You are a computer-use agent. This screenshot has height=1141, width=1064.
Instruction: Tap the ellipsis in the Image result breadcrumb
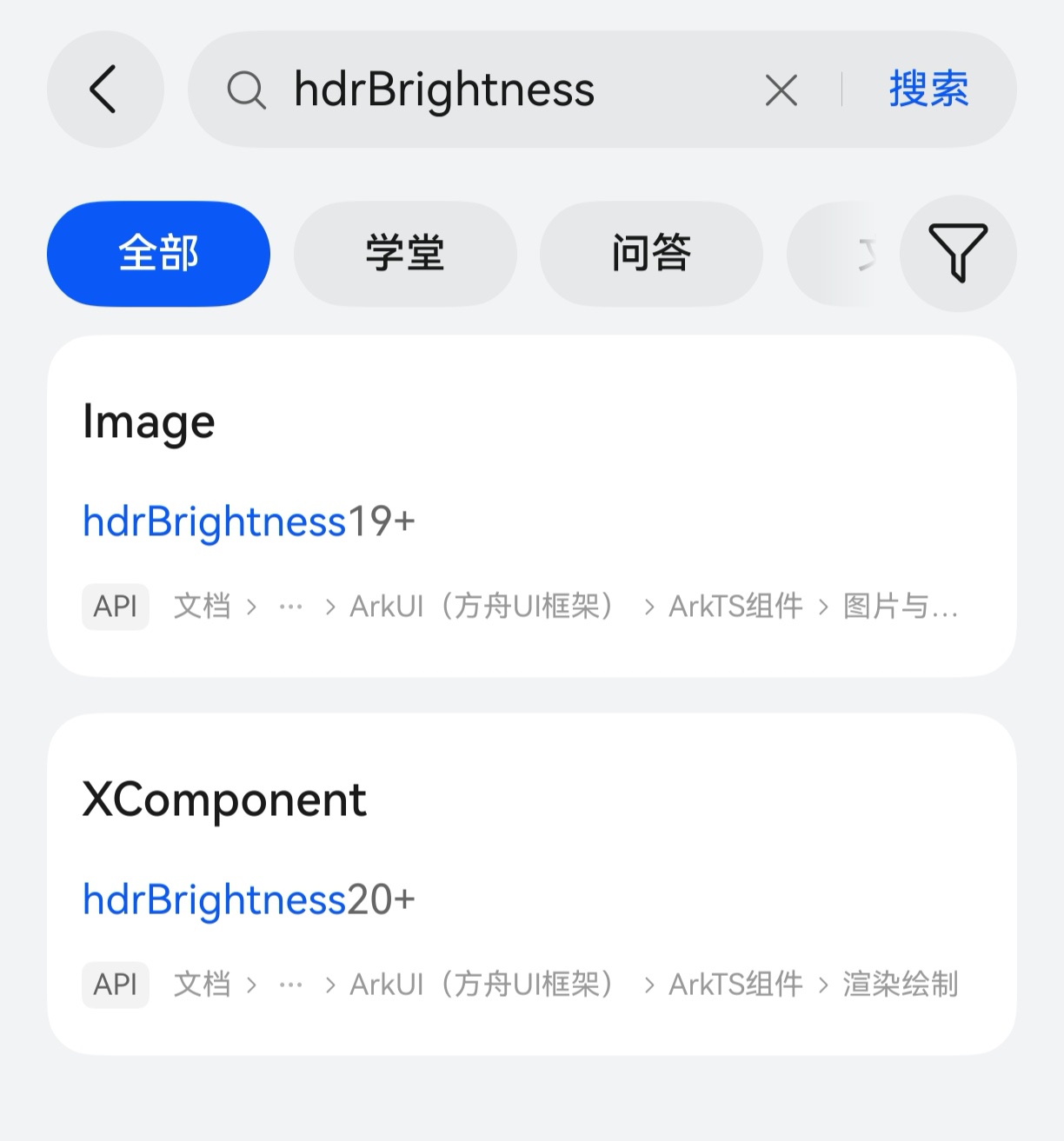[290, 607]
